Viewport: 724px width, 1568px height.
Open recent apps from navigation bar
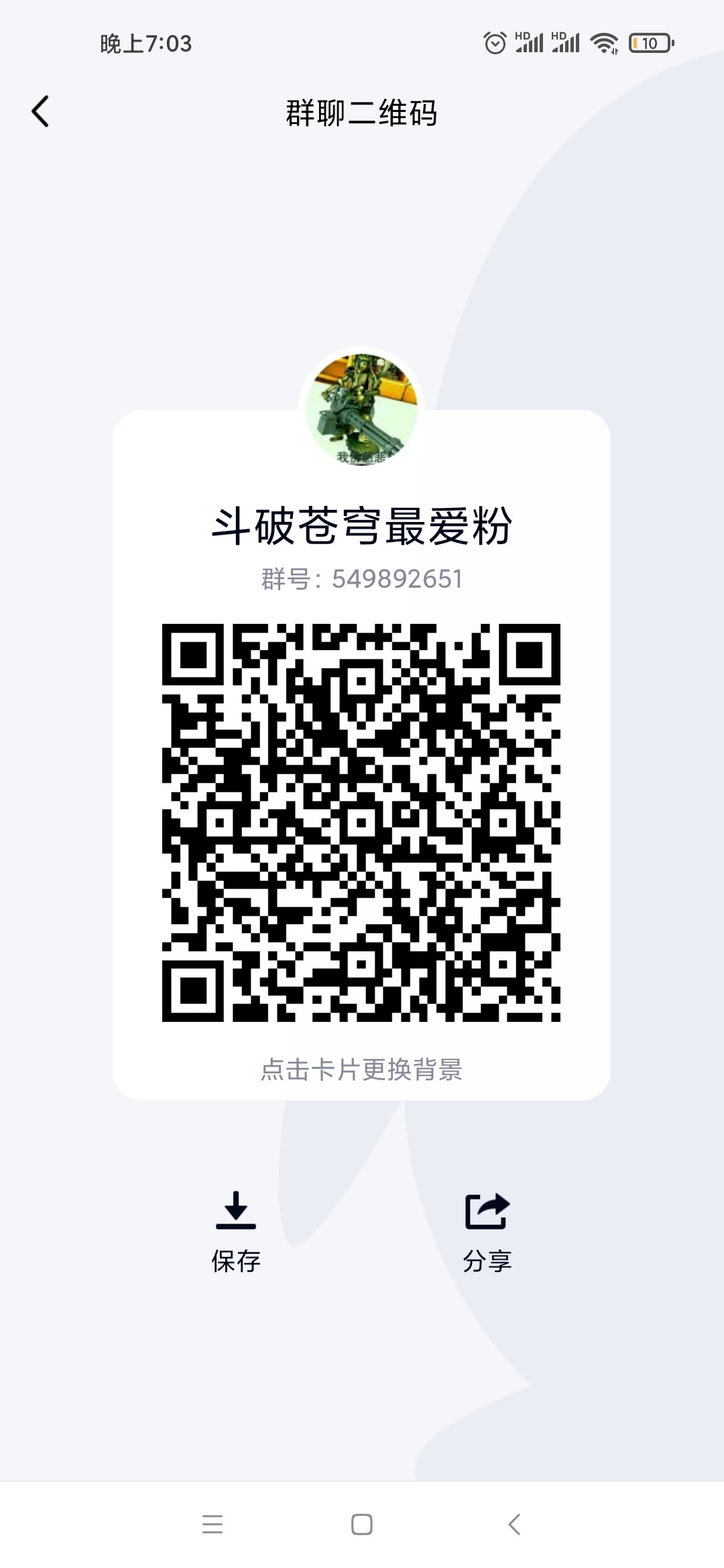213,1524
